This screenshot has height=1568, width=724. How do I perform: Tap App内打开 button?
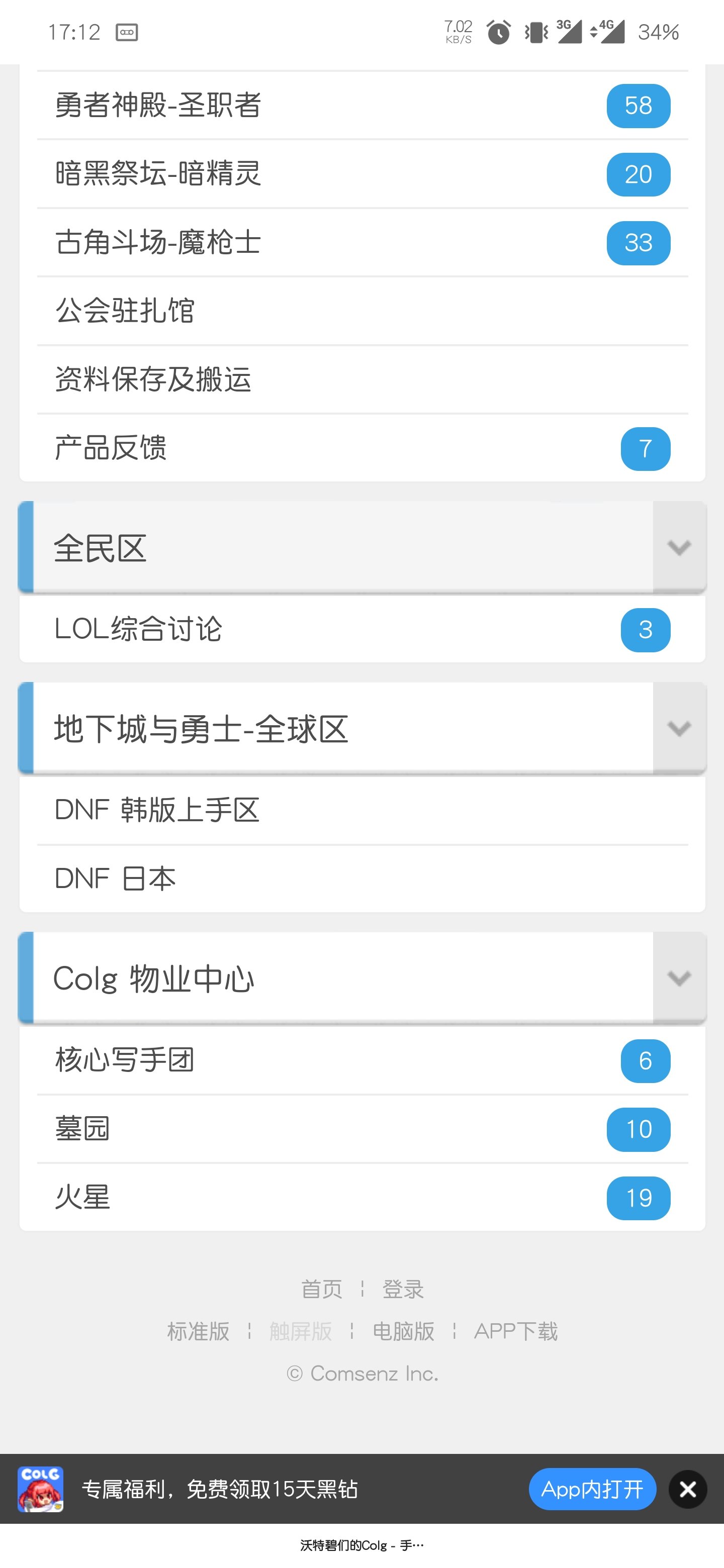point(592,1489)
